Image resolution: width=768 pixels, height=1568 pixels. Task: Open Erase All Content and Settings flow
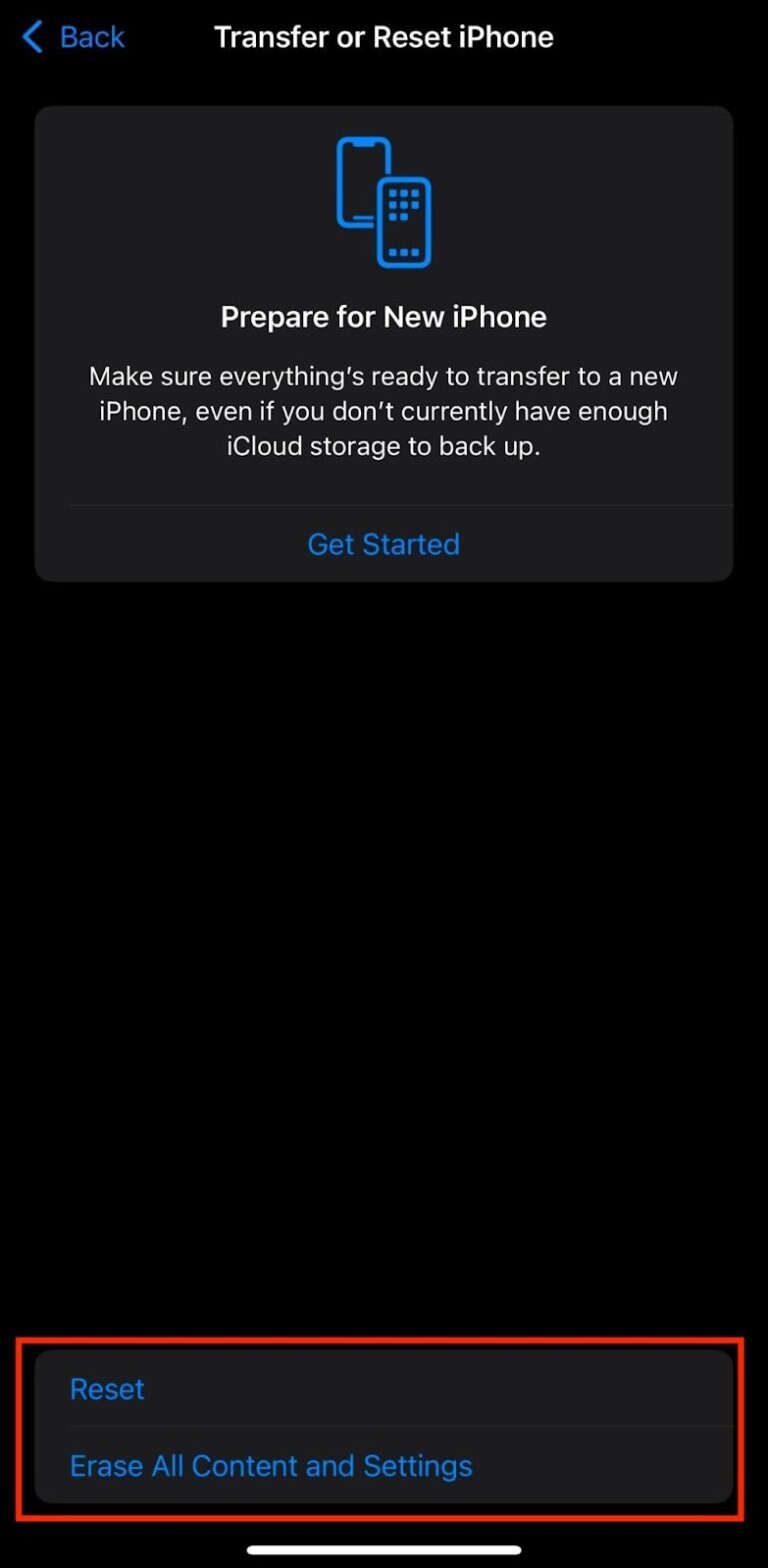270,1465
